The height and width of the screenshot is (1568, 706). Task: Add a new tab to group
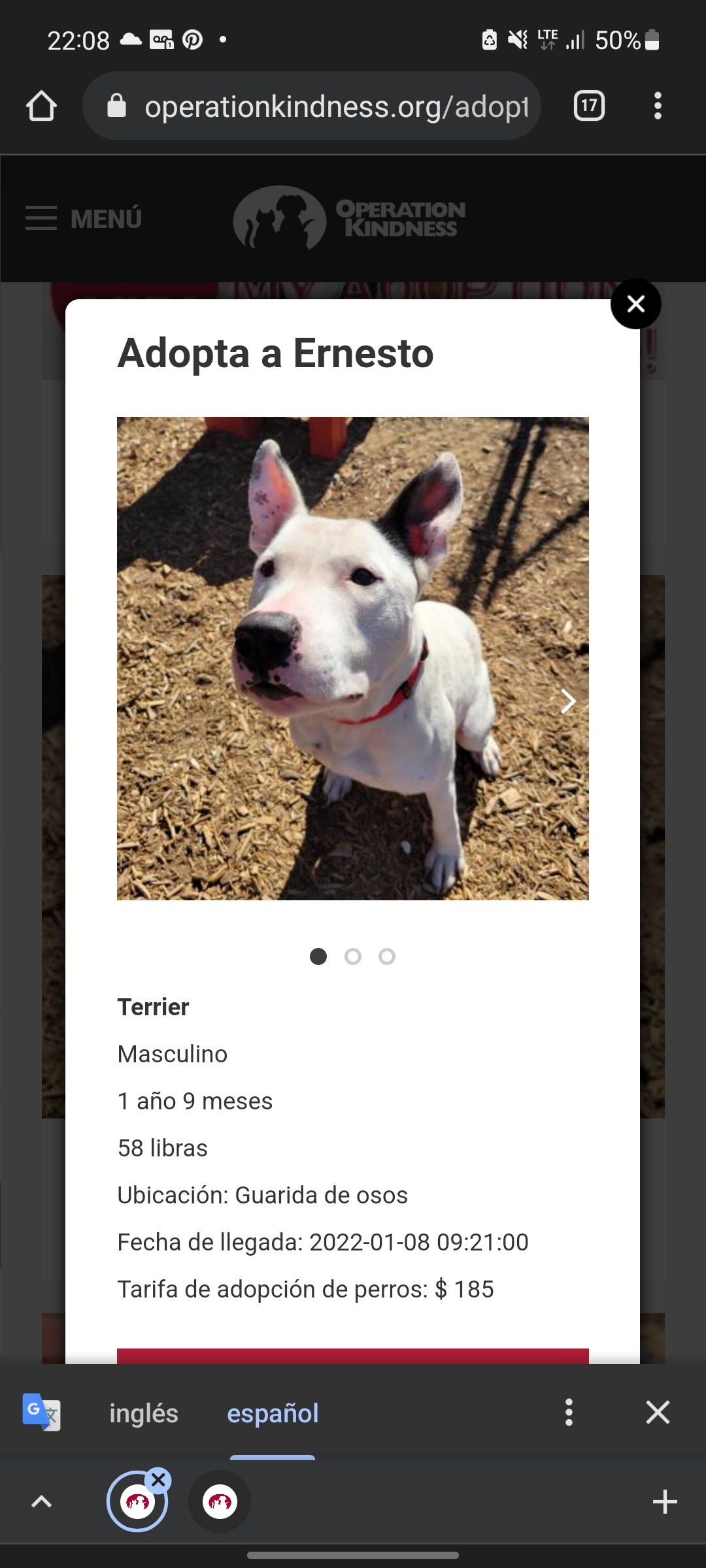click(665, 1502)
